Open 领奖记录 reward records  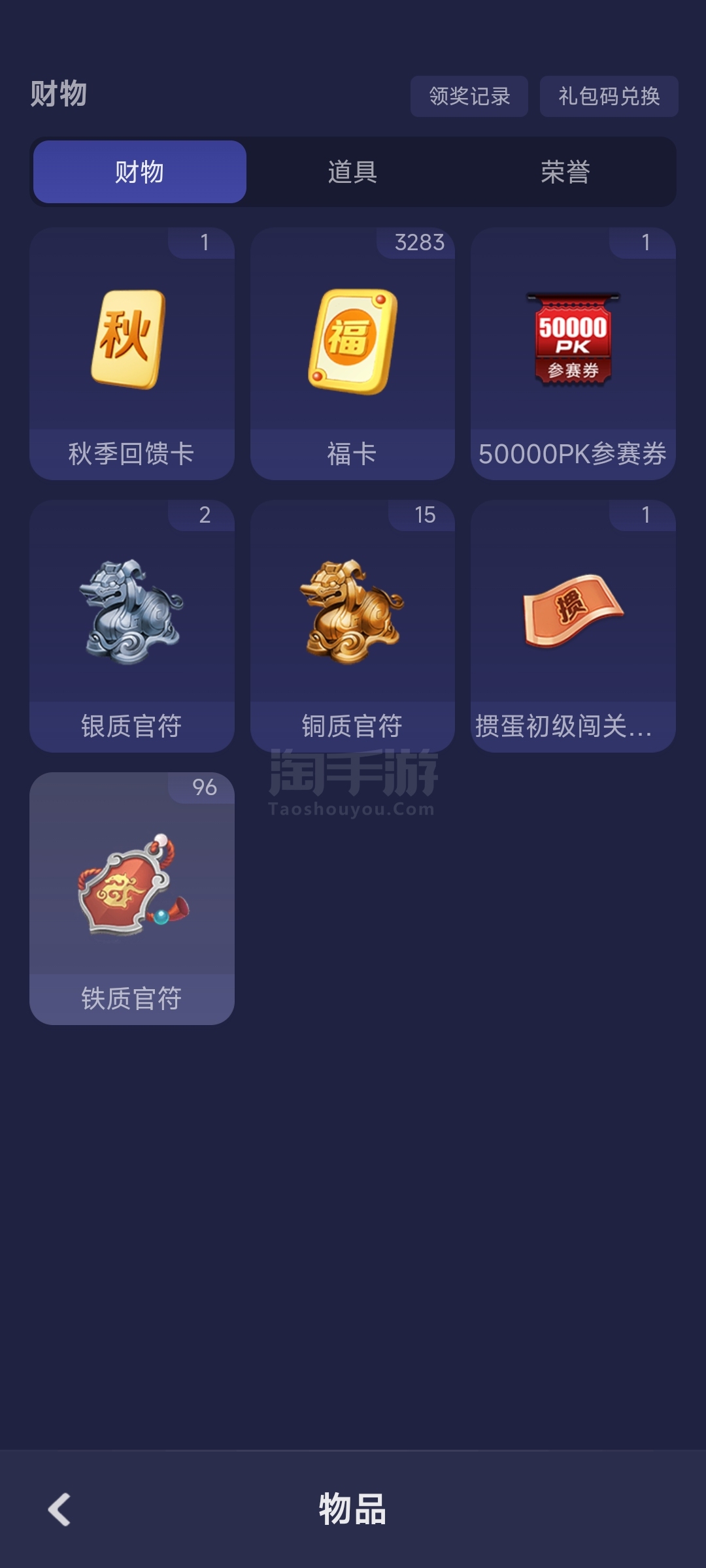coord(469,97)
